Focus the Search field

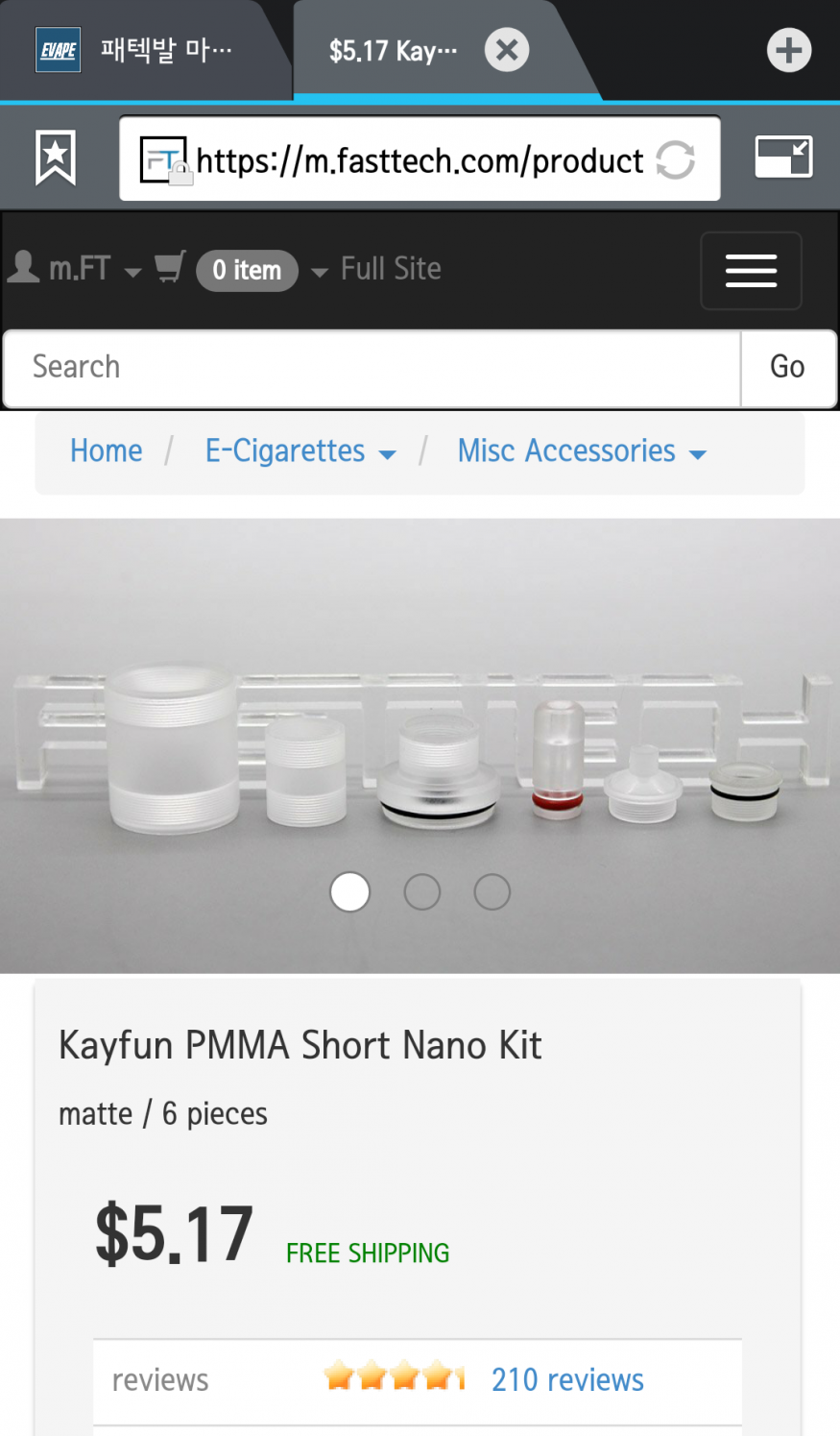[372, 367]
